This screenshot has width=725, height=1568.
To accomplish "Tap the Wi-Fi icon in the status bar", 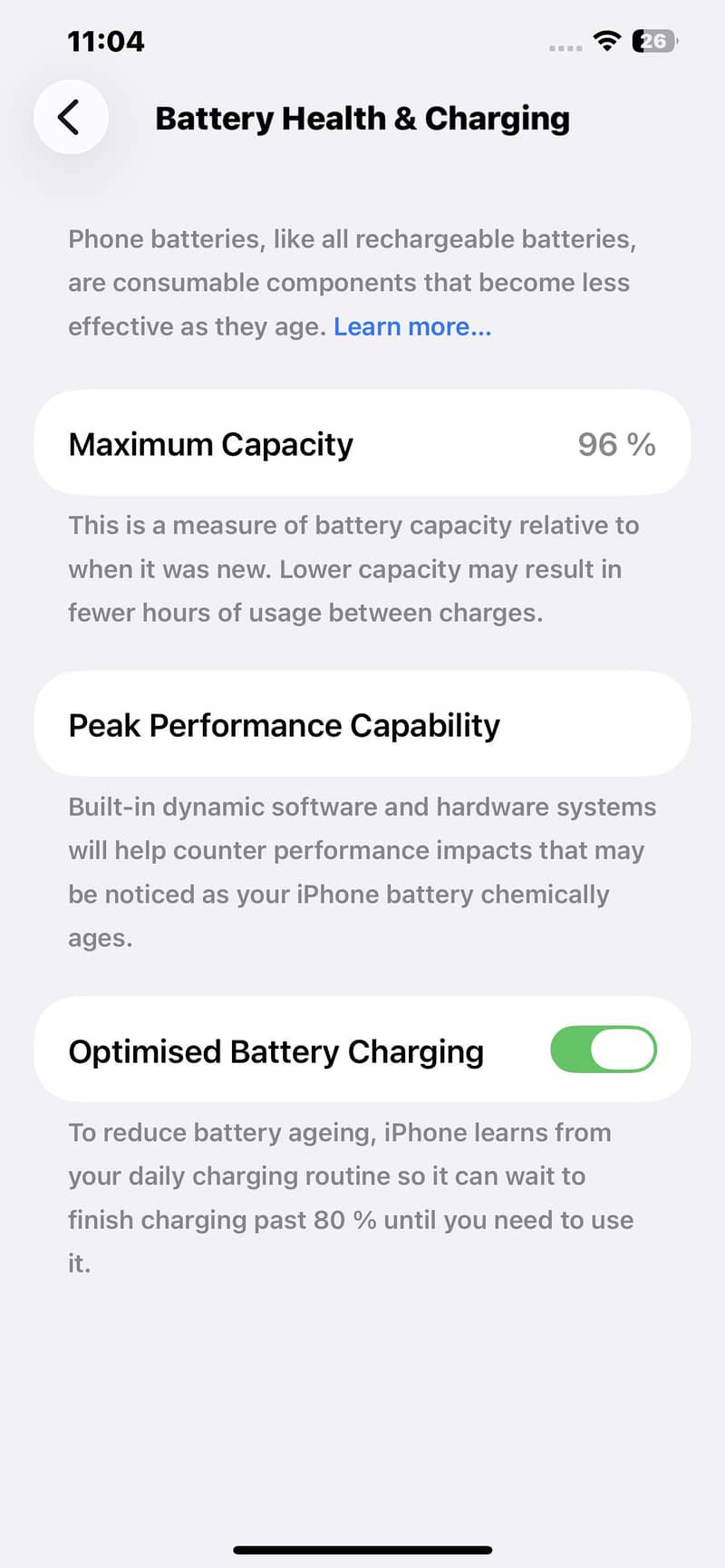I will click(x=606, y=40).
